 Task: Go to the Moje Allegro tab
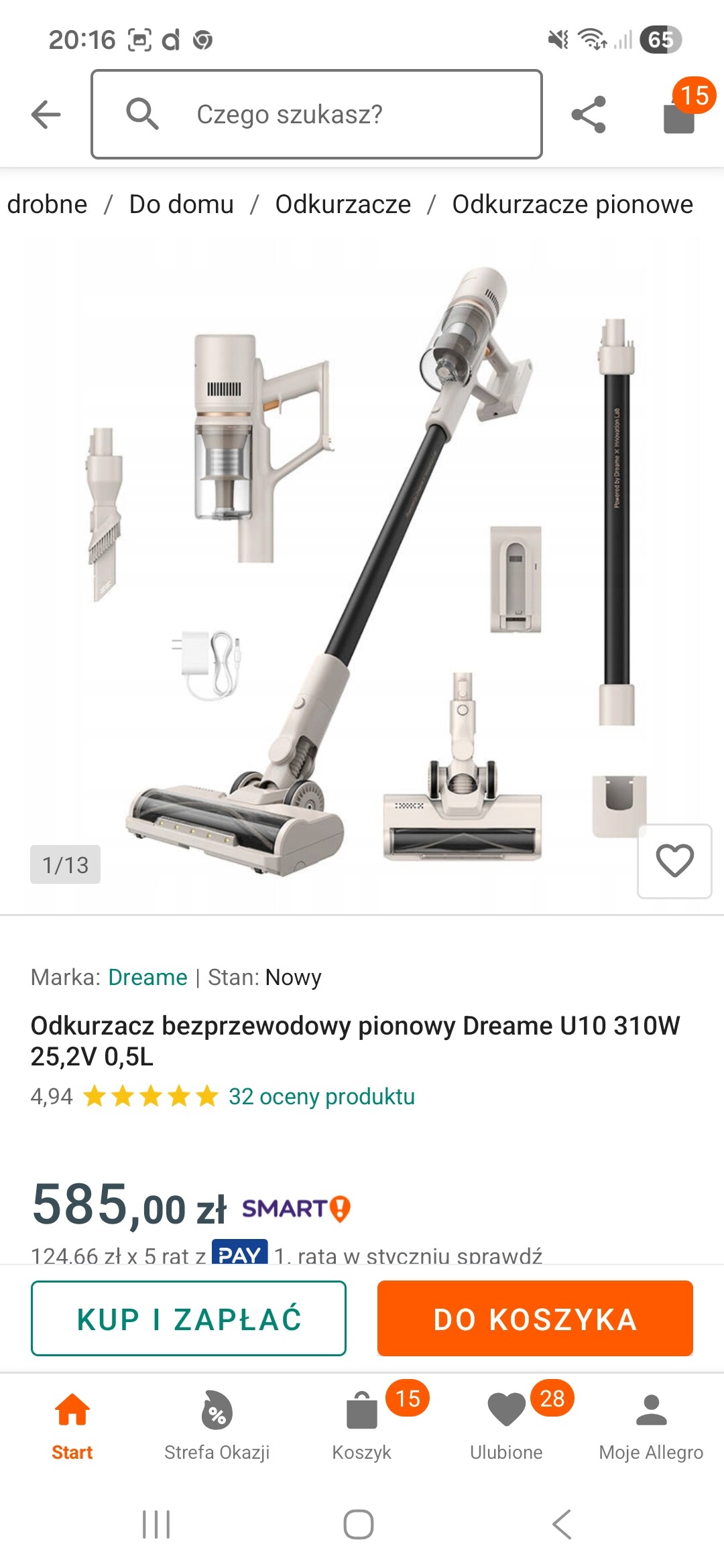pos(651,1424)
